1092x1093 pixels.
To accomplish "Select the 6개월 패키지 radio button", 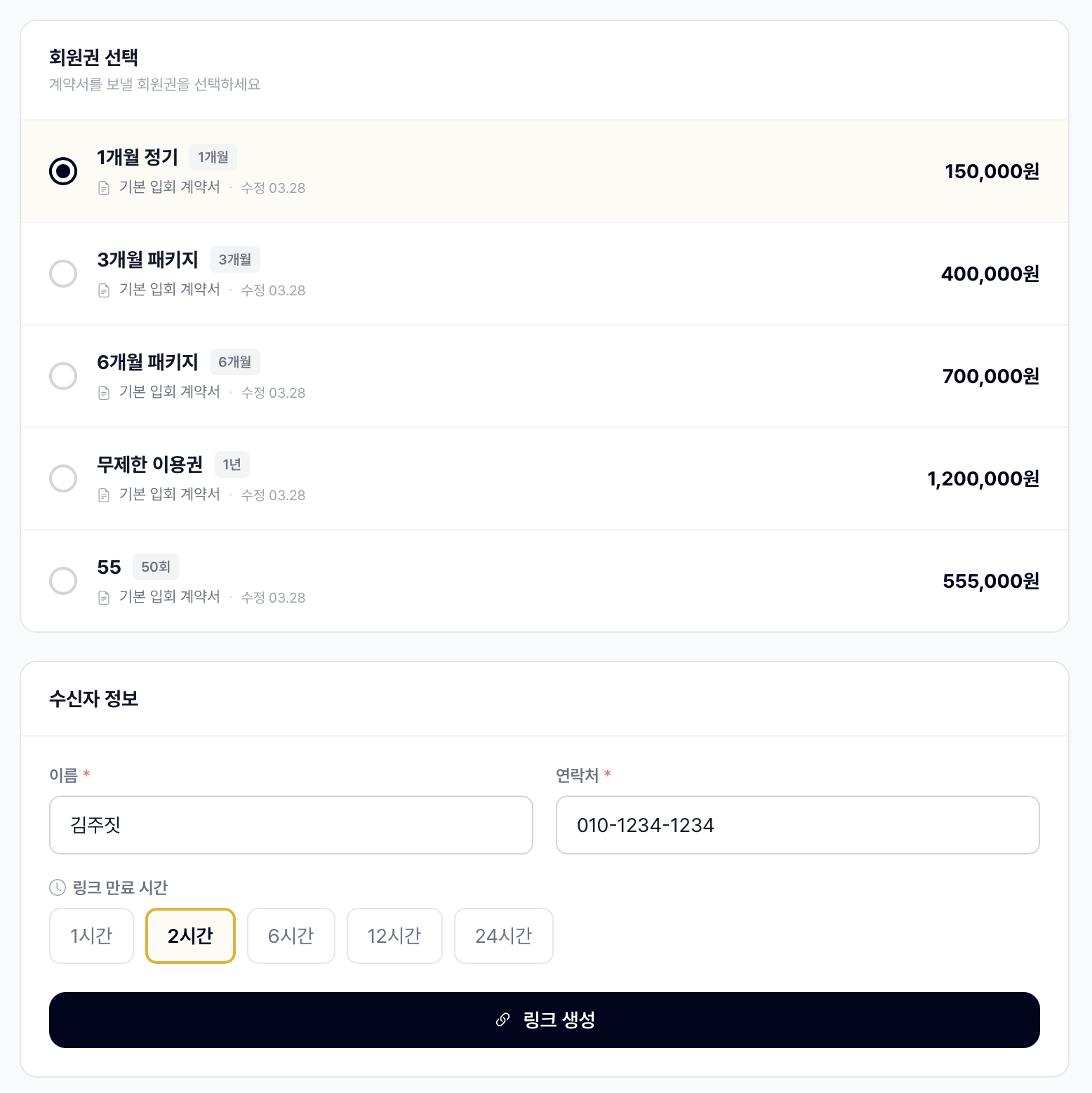I will pos(64,376).
